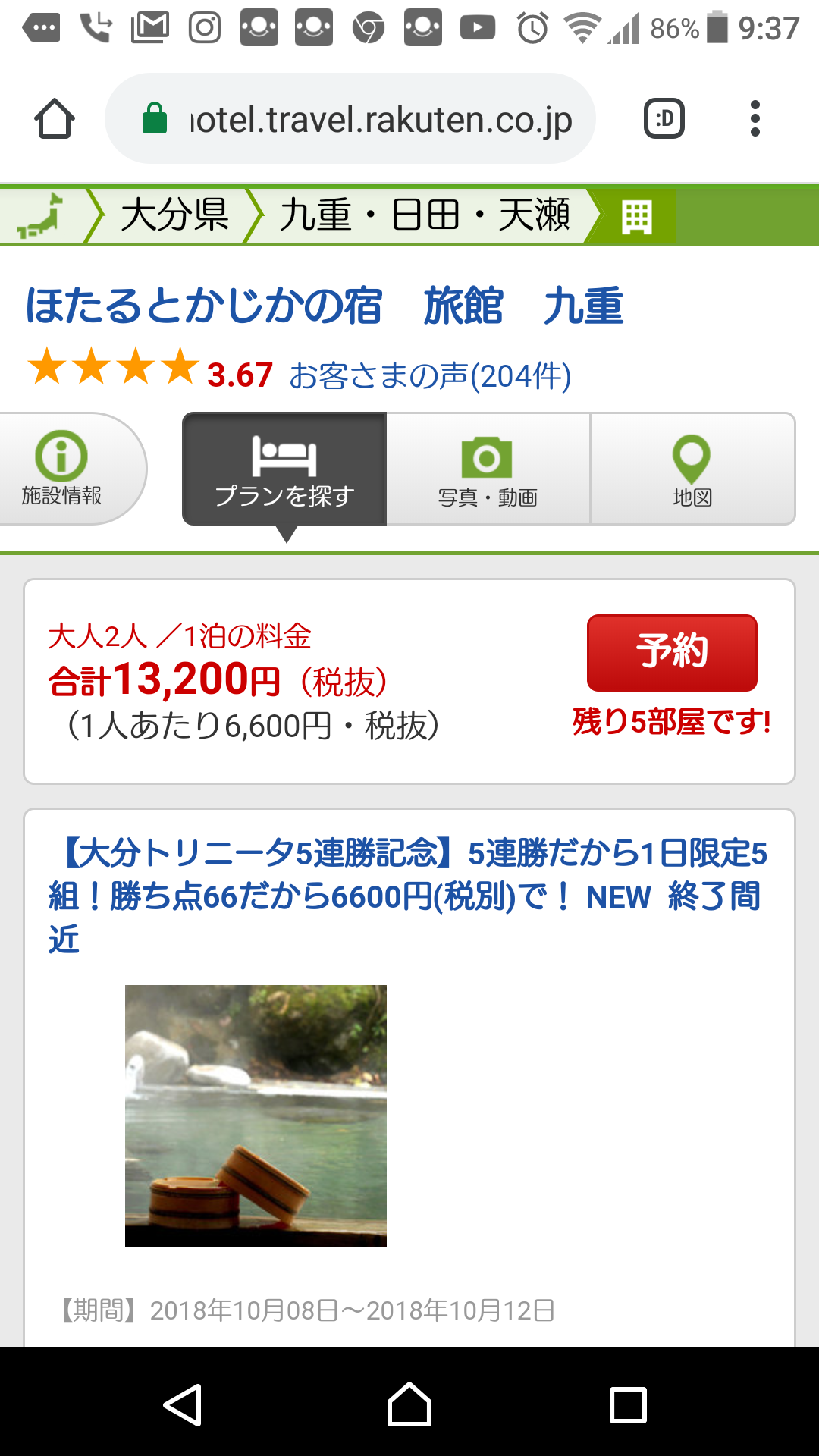The height and width of the screenshot is (1456, 819).
Task: Read customer reviews お客さまの声(204件)
Action: coord(430,375)
